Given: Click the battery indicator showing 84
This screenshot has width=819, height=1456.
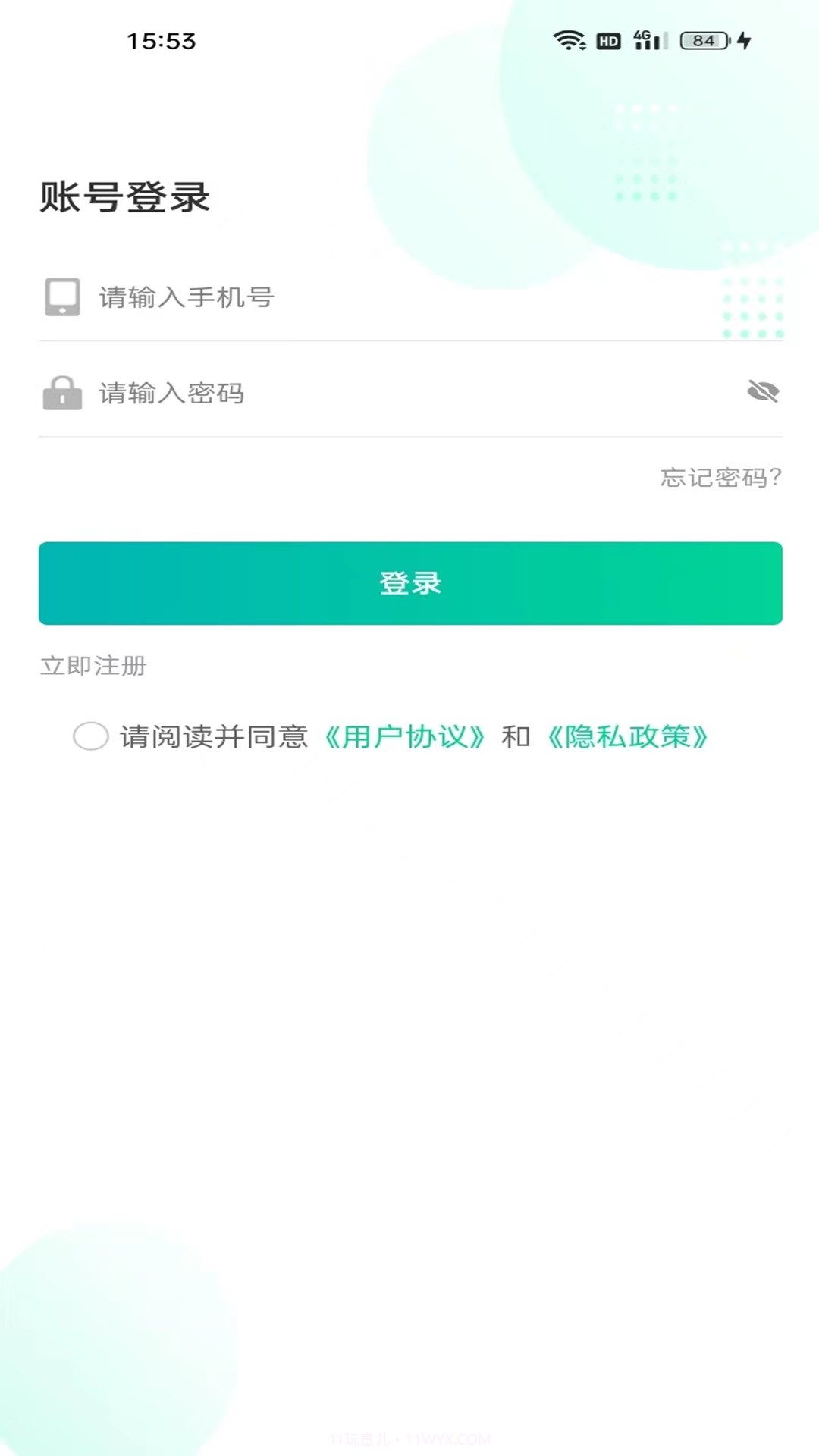Looking at the screenshot, I should point(701,42).
